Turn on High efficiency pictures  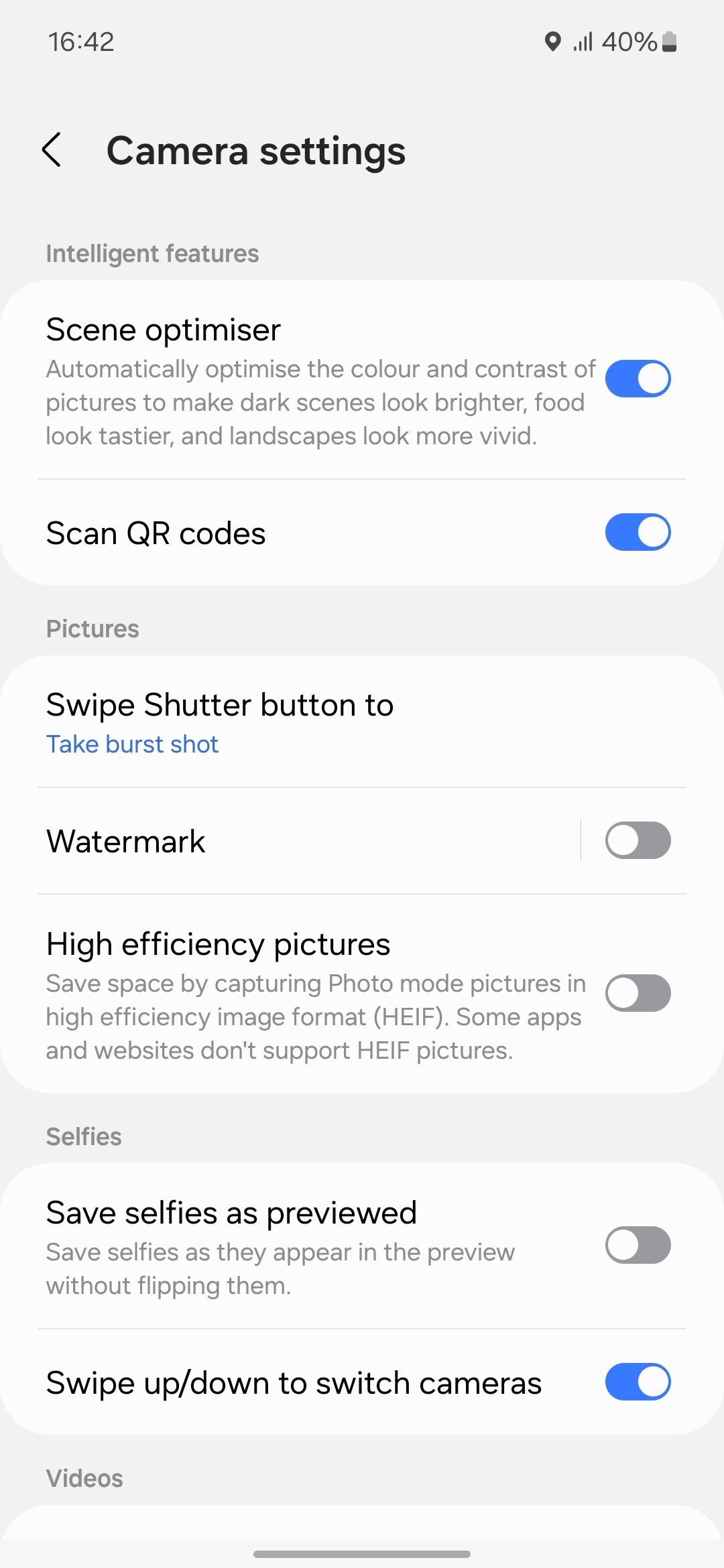click(x=638, y=993)
